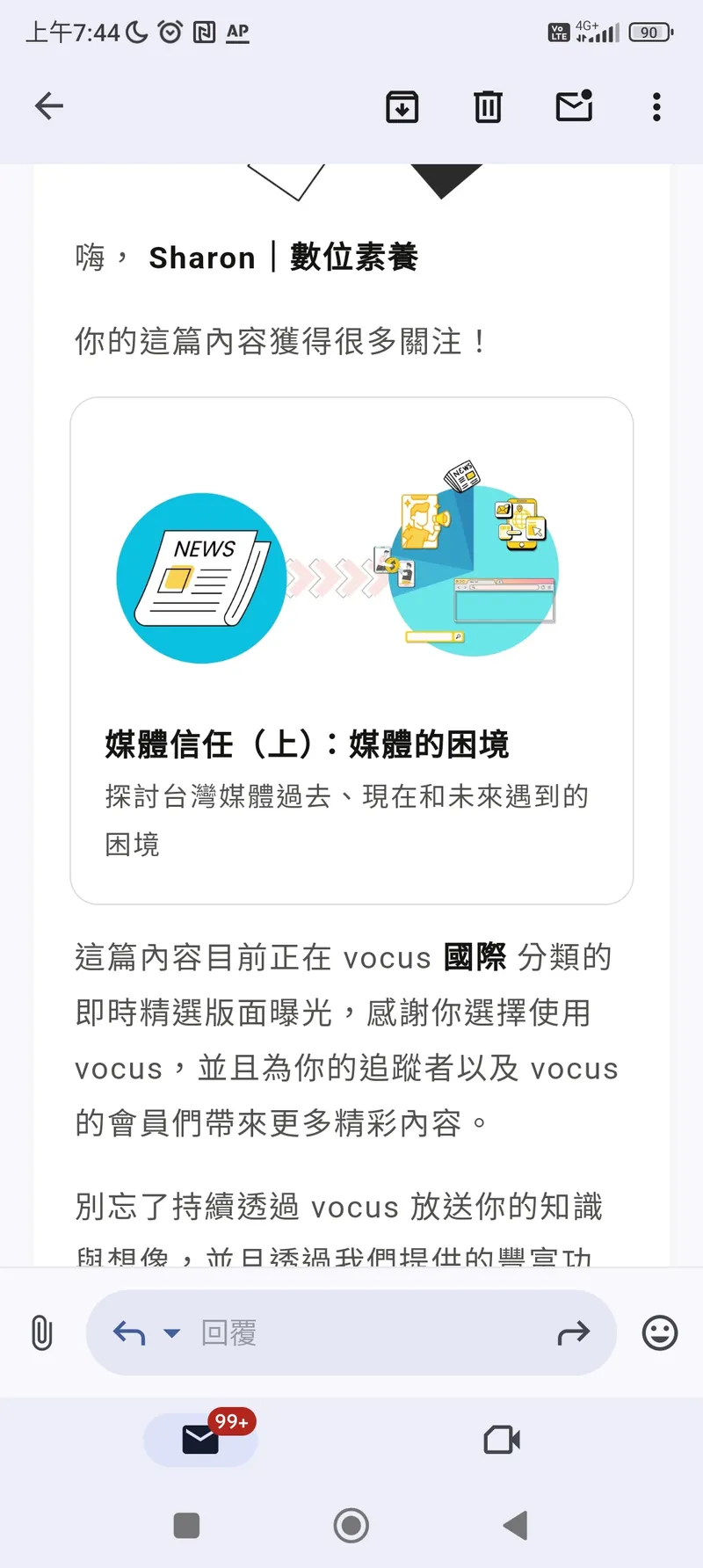The image size is (703, 1568).
Task: Switch to the Mail tab
Action: click(x=201, y=1440)
